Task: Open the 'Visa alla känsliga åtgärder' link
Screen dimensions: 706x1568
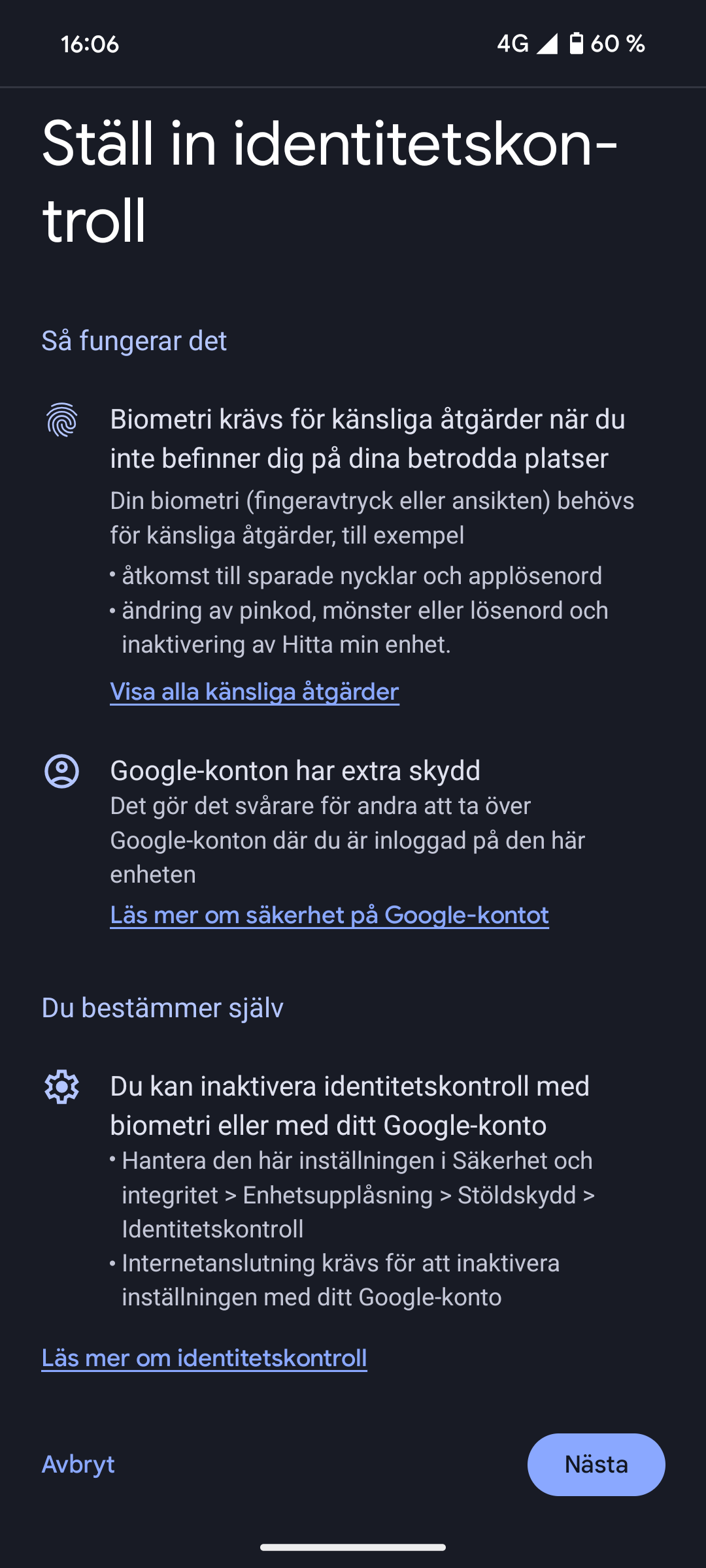Action: [254, 691]
